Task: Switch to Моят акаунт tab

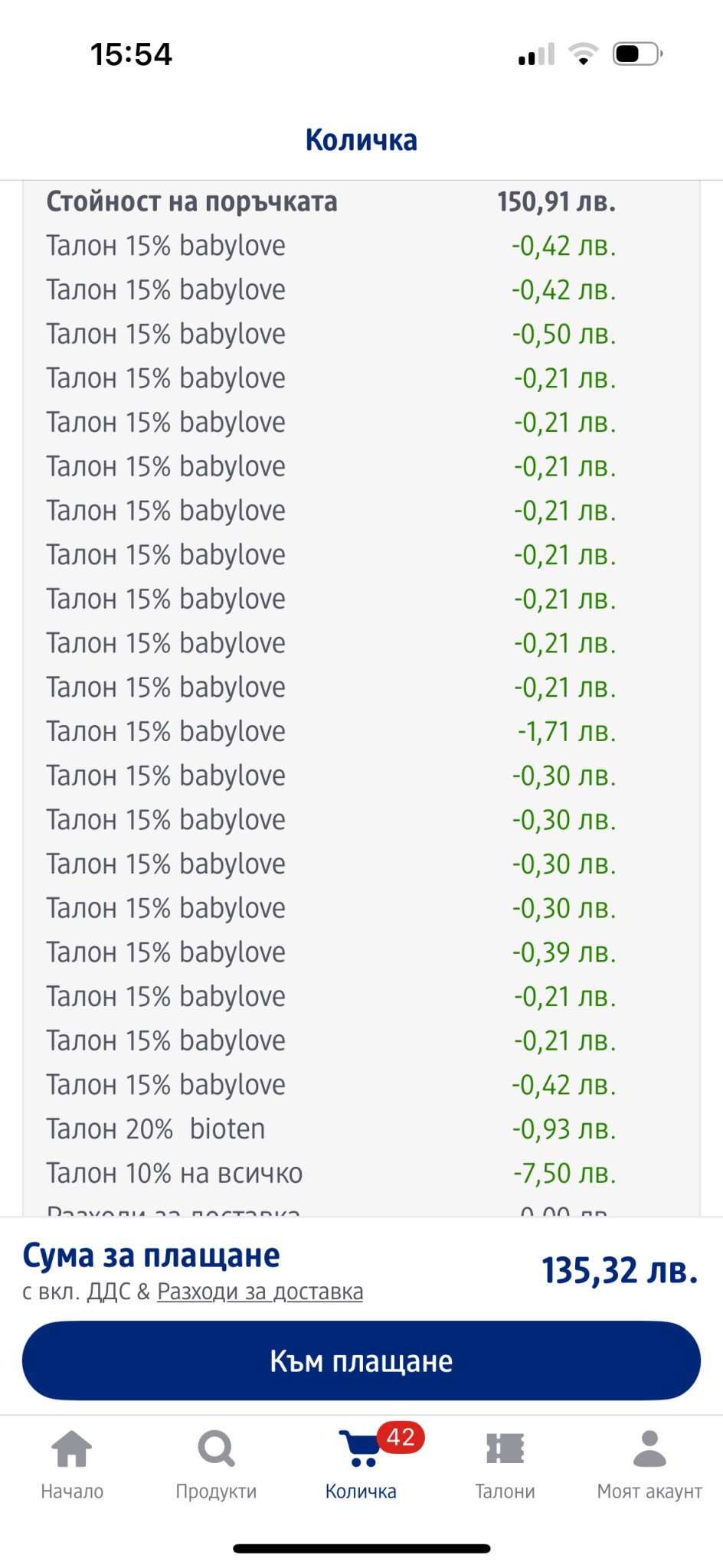Action: point(649,1465)
